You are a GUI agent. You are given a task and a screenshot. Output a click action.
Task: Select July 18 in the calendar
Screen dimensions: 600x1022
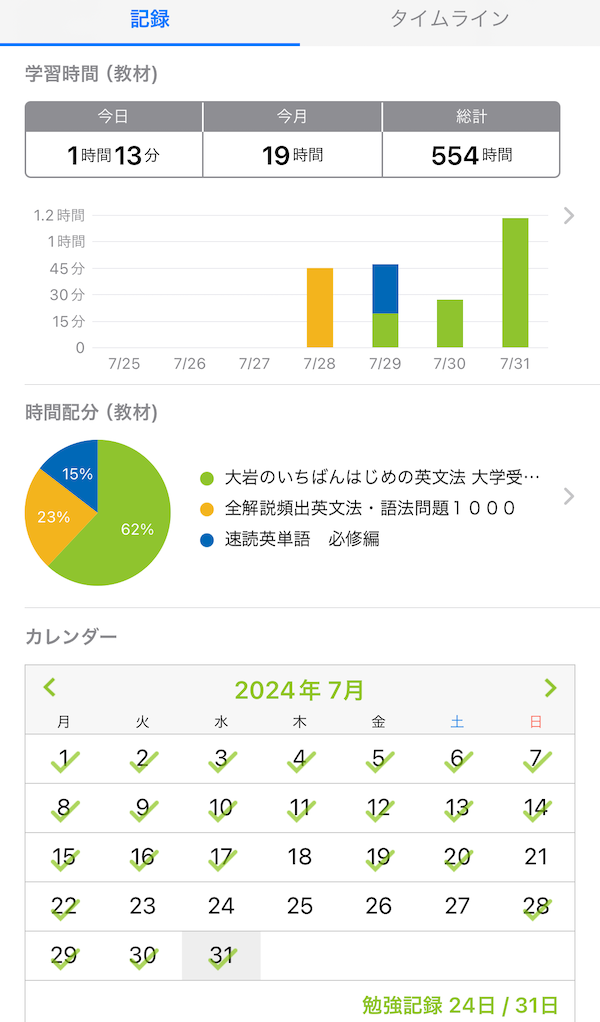pyautogui.click(x=299, y=857)
